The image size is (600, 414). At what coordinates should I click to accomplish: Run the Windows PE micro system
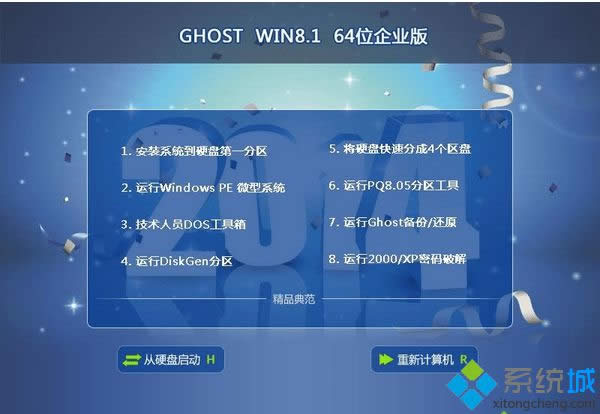(x=203, y=187)
